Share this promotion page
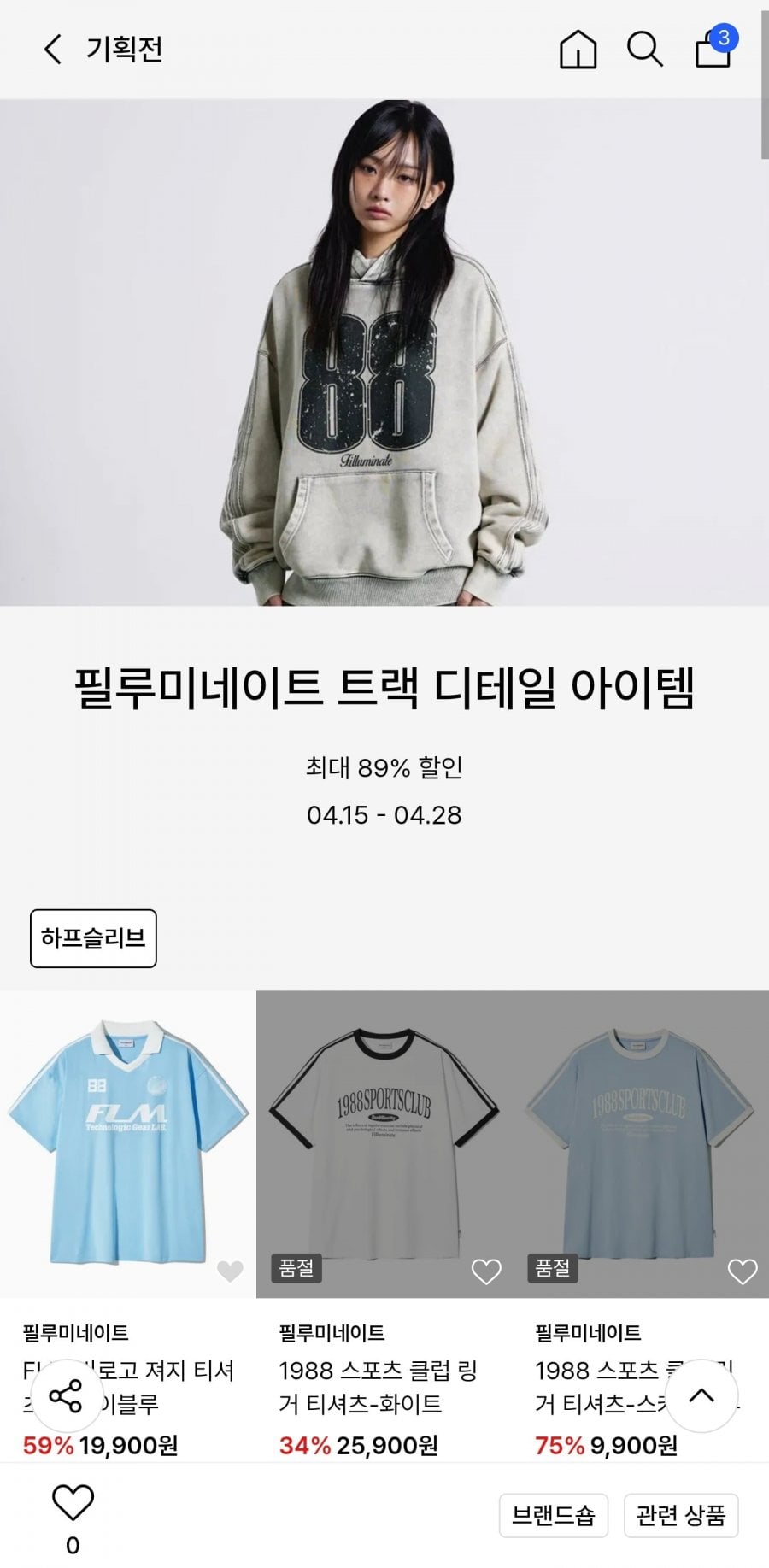The image size is (769, 1568). click(66, 1395)
